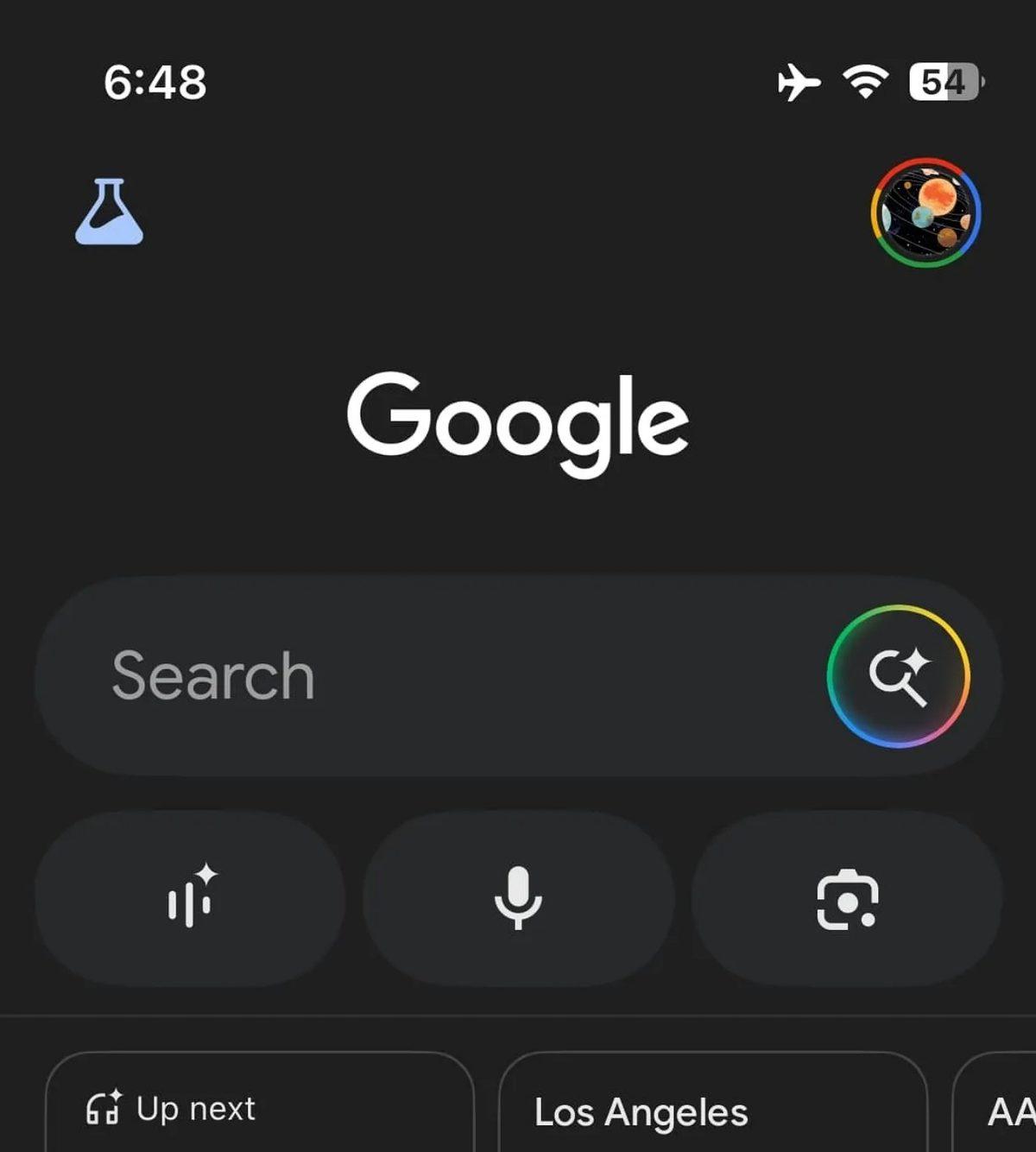1036x1152 pixels.
Task: Start voice search with the microphone icon
Action: (x=518, y=901)
